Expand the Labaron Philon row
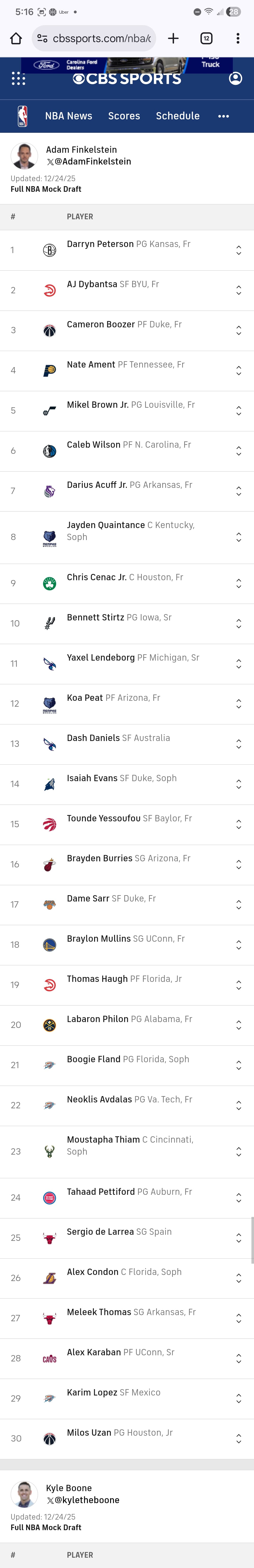254x1568 pixels. pyautogui.click(x=239, y=1025)
